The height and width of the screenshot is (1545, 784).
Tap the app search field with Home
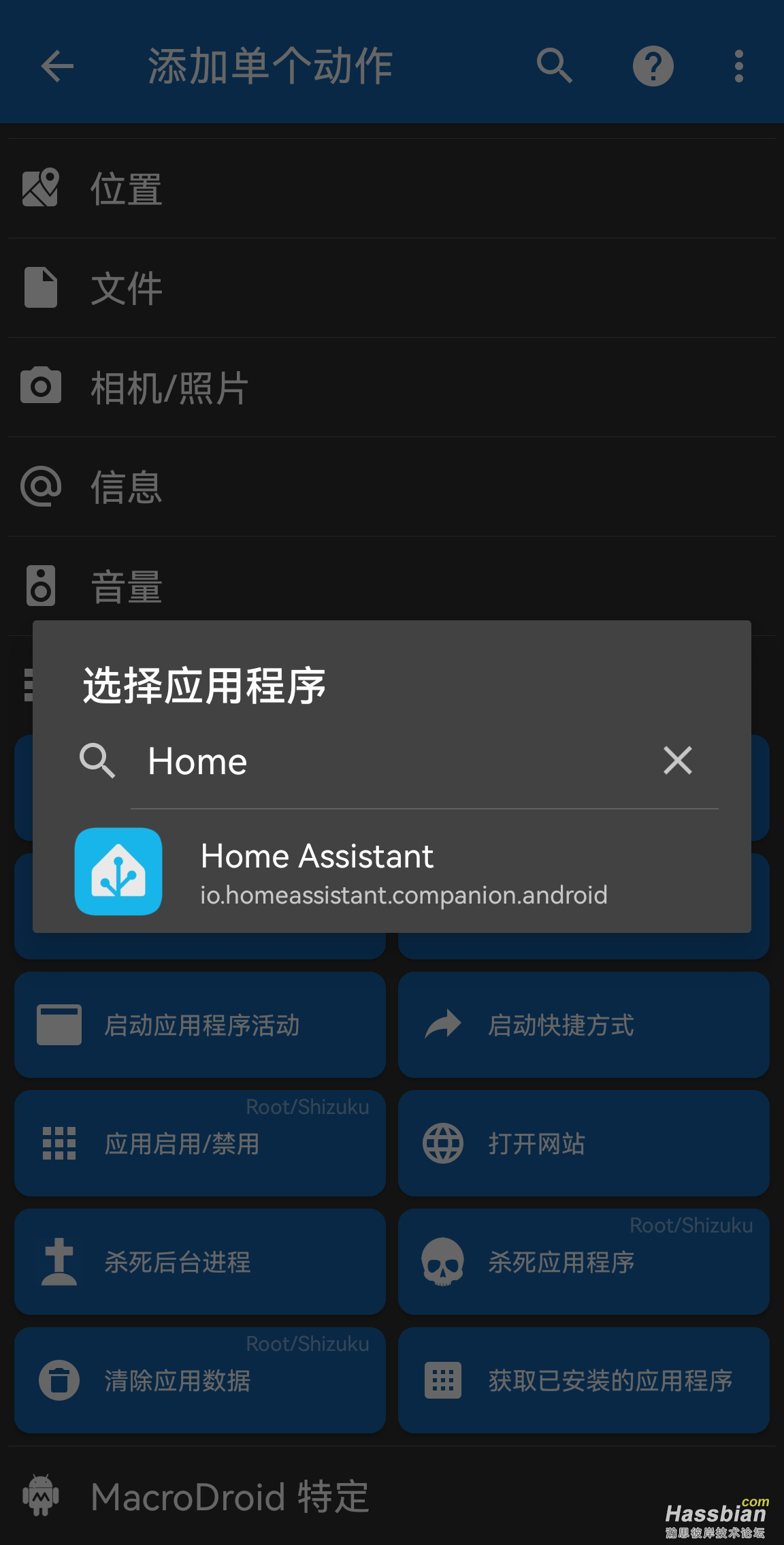tap(395, 761)
